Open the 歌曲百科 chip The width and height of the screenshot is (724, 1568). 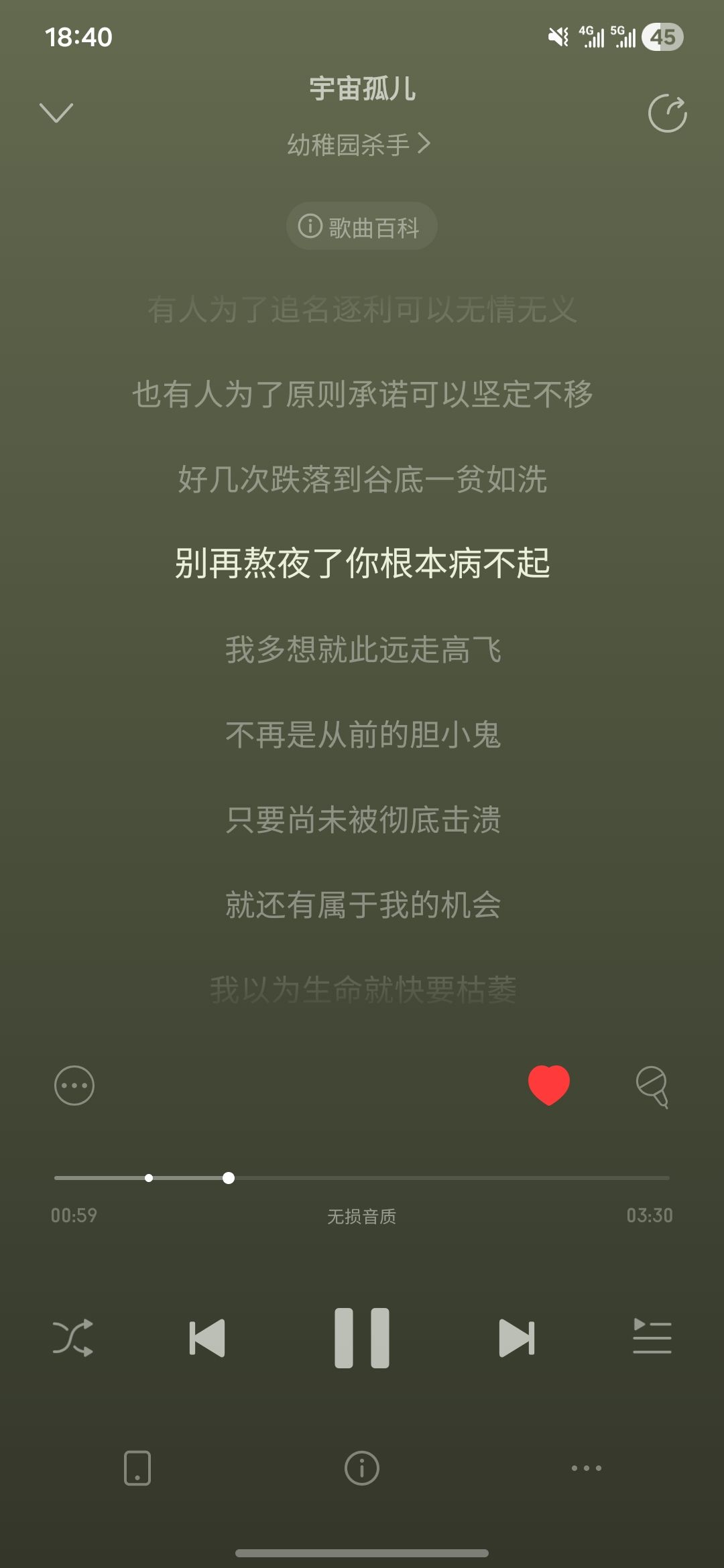[x=362, y=226]
